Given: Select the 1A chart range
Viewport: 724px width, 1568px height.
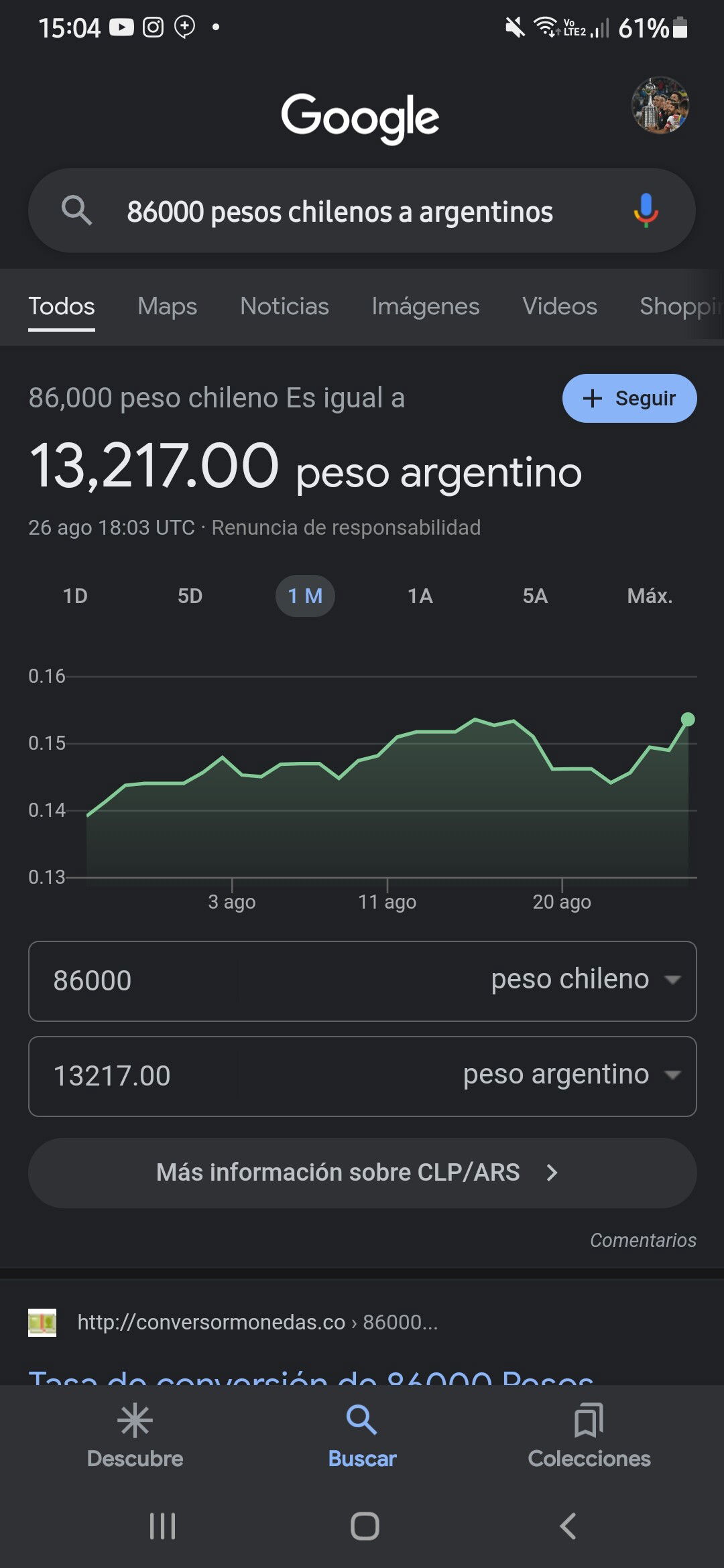Looking at the screenshot, I should coord(420,596).
